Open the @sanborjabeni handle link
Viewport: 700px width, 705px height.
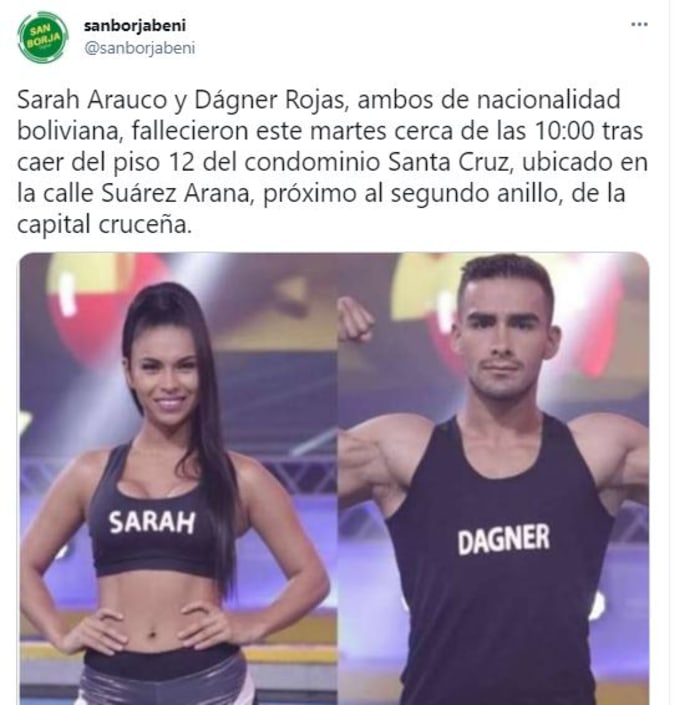pyautogui.click(x=139, y=47)
